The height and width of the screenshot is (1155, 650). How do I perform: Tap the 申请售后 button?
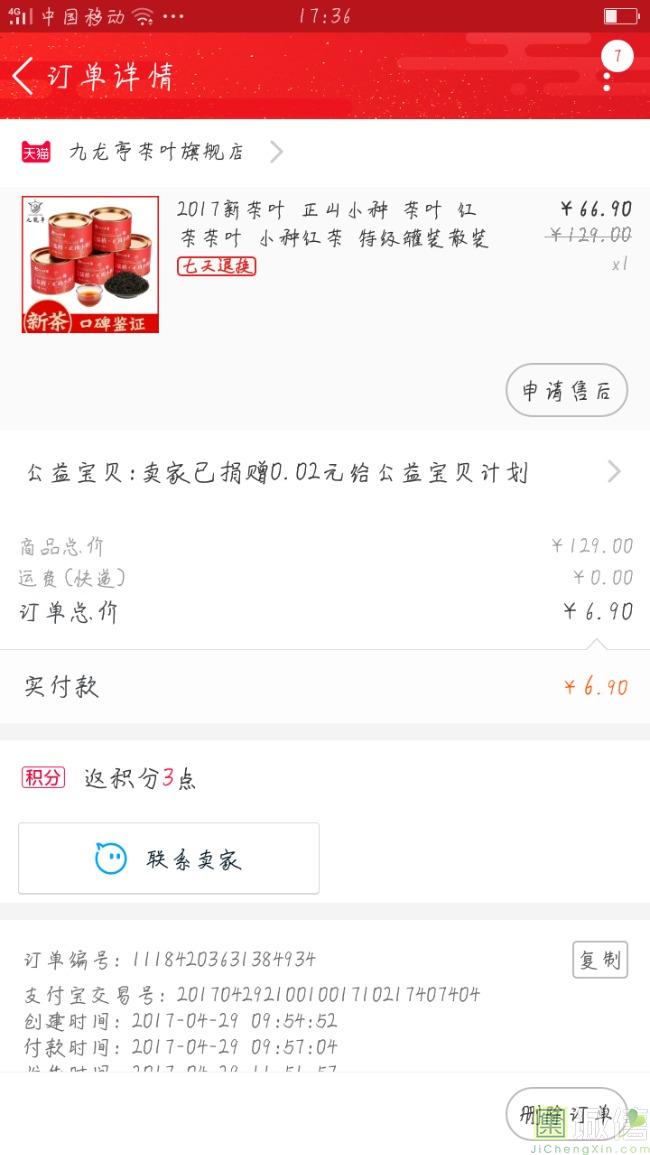pos(566,391)
